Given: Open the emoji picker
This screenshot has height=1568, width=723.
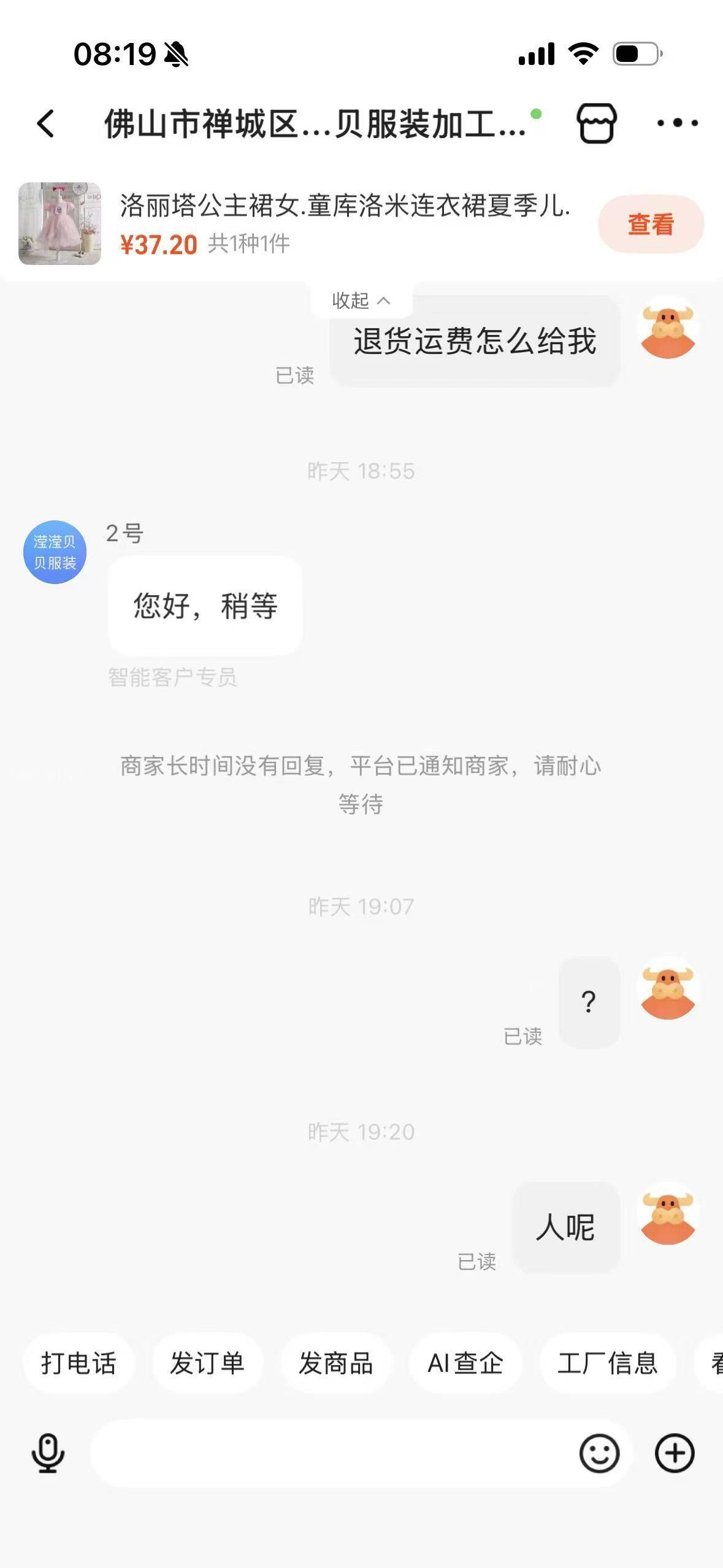Looking at the screenshot, I should pyautogui.click(x=599, y=1453).
